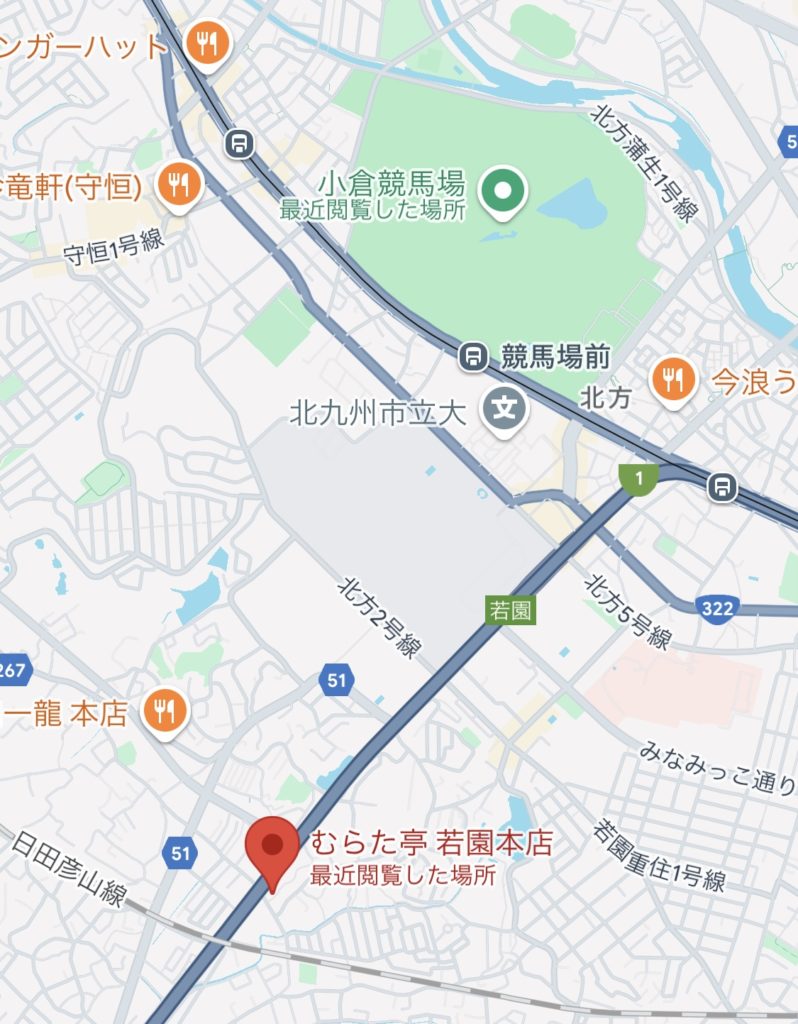Select the red むらた亭 若園本店 pin
Screen dimensions: 798x1024
272,846
